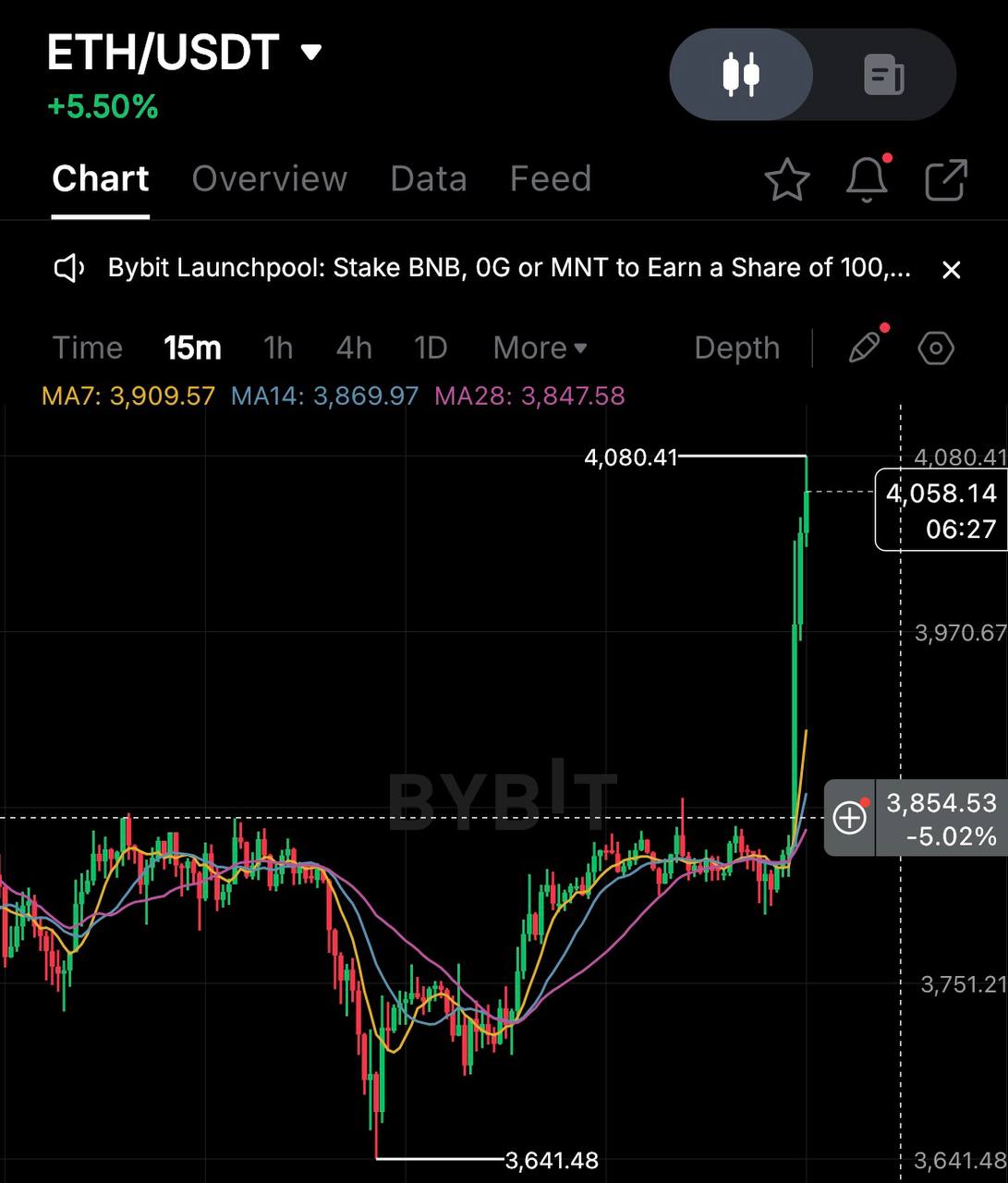
Task: Open the ETH/USDT pair selector dropdown
Action: coord(311,52)
